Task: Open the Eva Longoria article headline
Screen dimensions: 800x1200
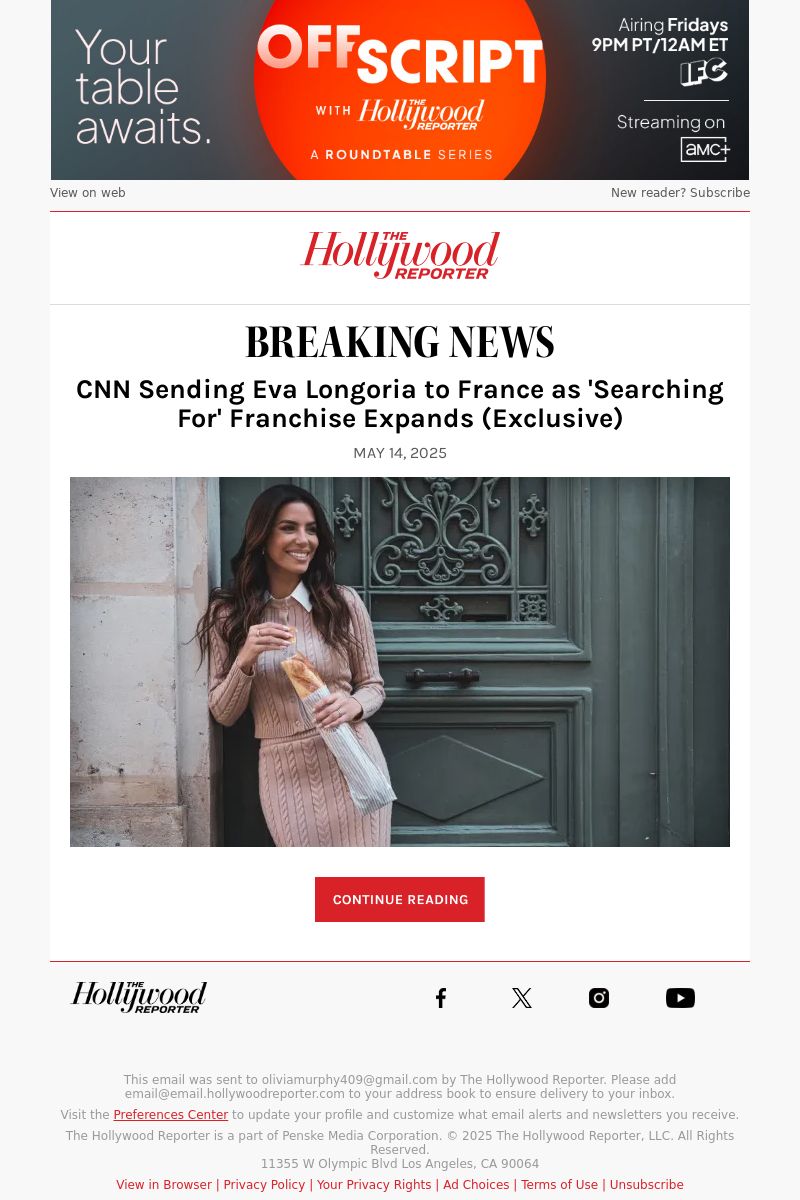Action: pos(400,404)
